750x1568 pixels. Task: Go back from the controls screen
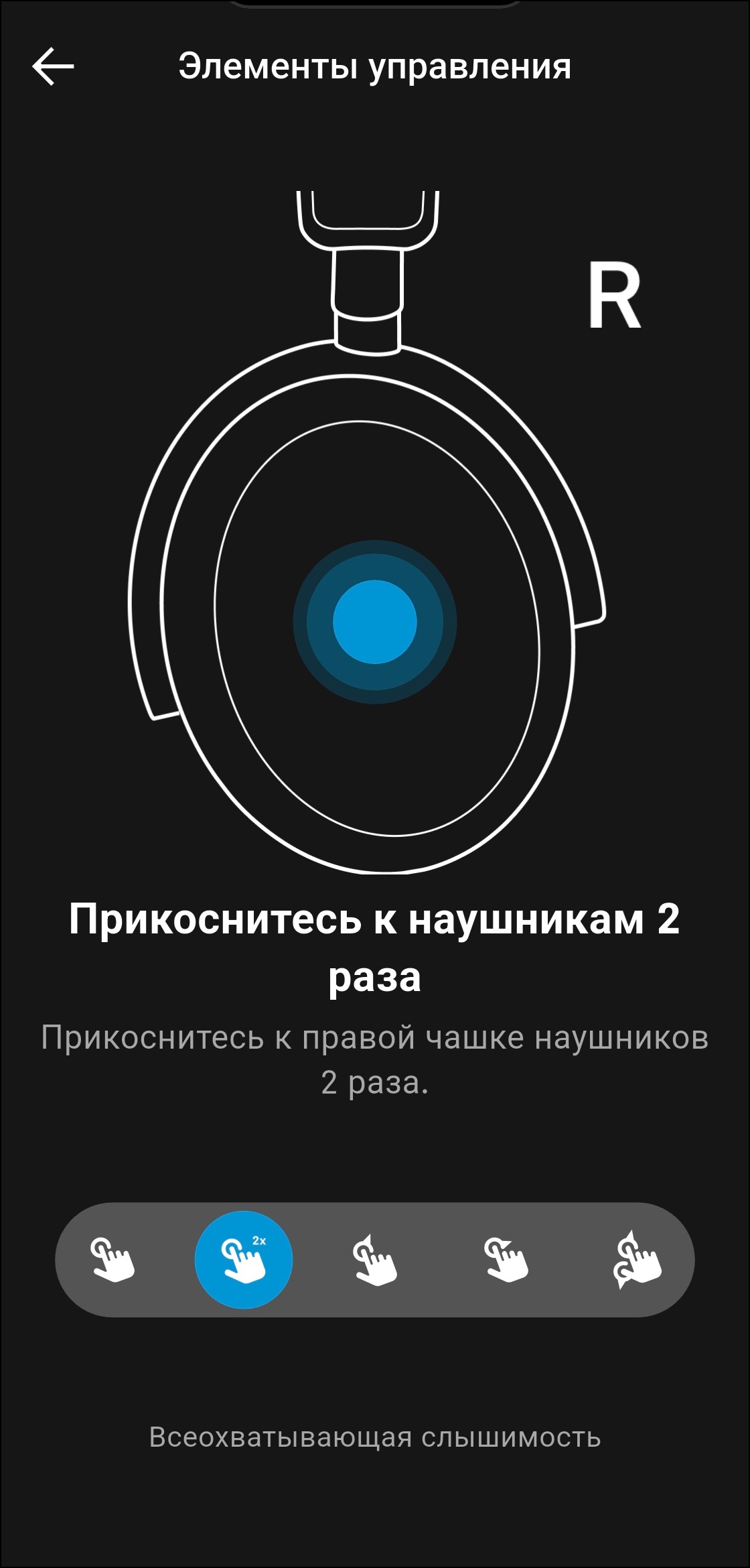(x=53, y=66)
